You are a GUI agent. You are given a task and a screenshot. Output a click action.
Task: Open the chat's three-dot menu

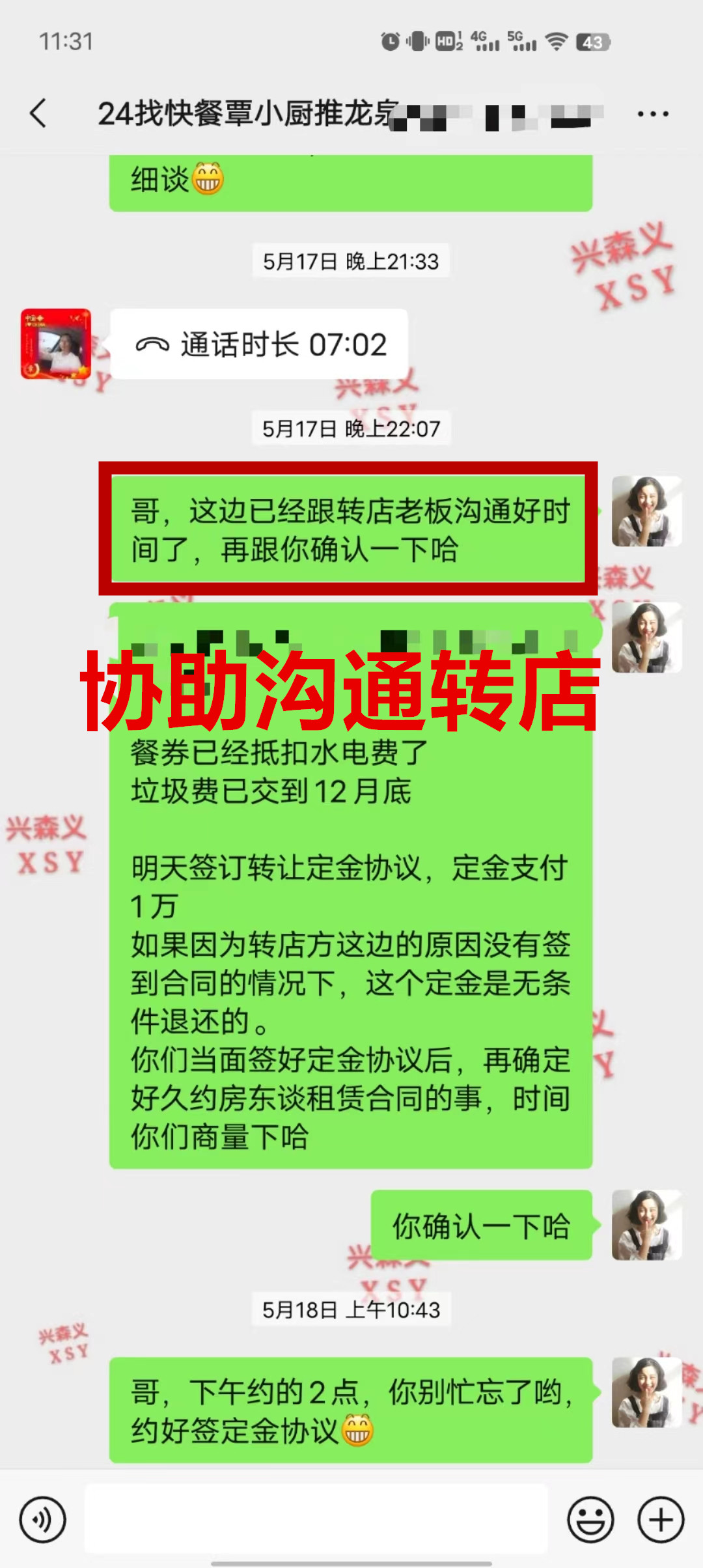[652, 114]
